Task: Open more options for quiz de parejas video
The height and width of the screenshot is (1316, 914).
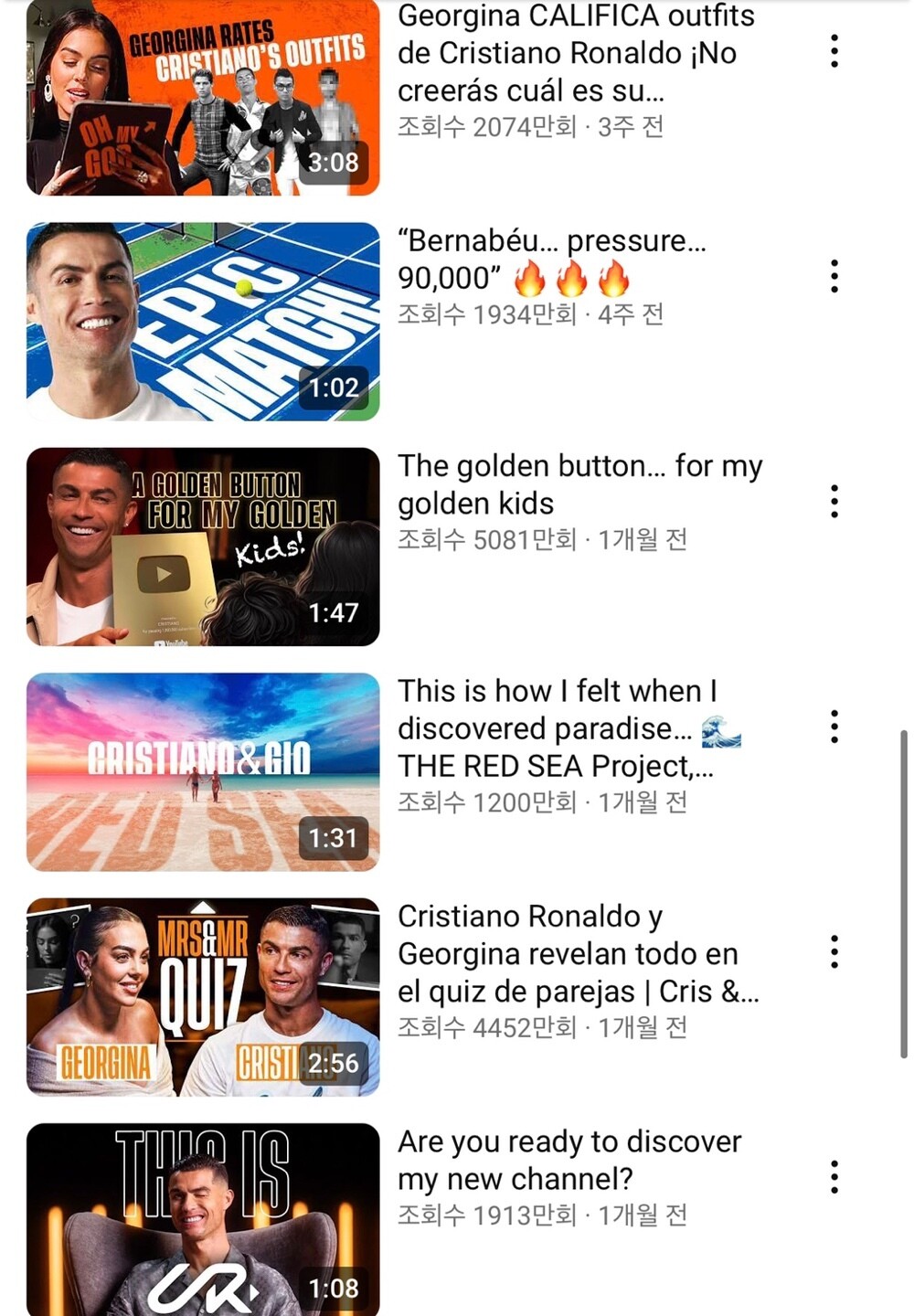Action: click(834, 952)
